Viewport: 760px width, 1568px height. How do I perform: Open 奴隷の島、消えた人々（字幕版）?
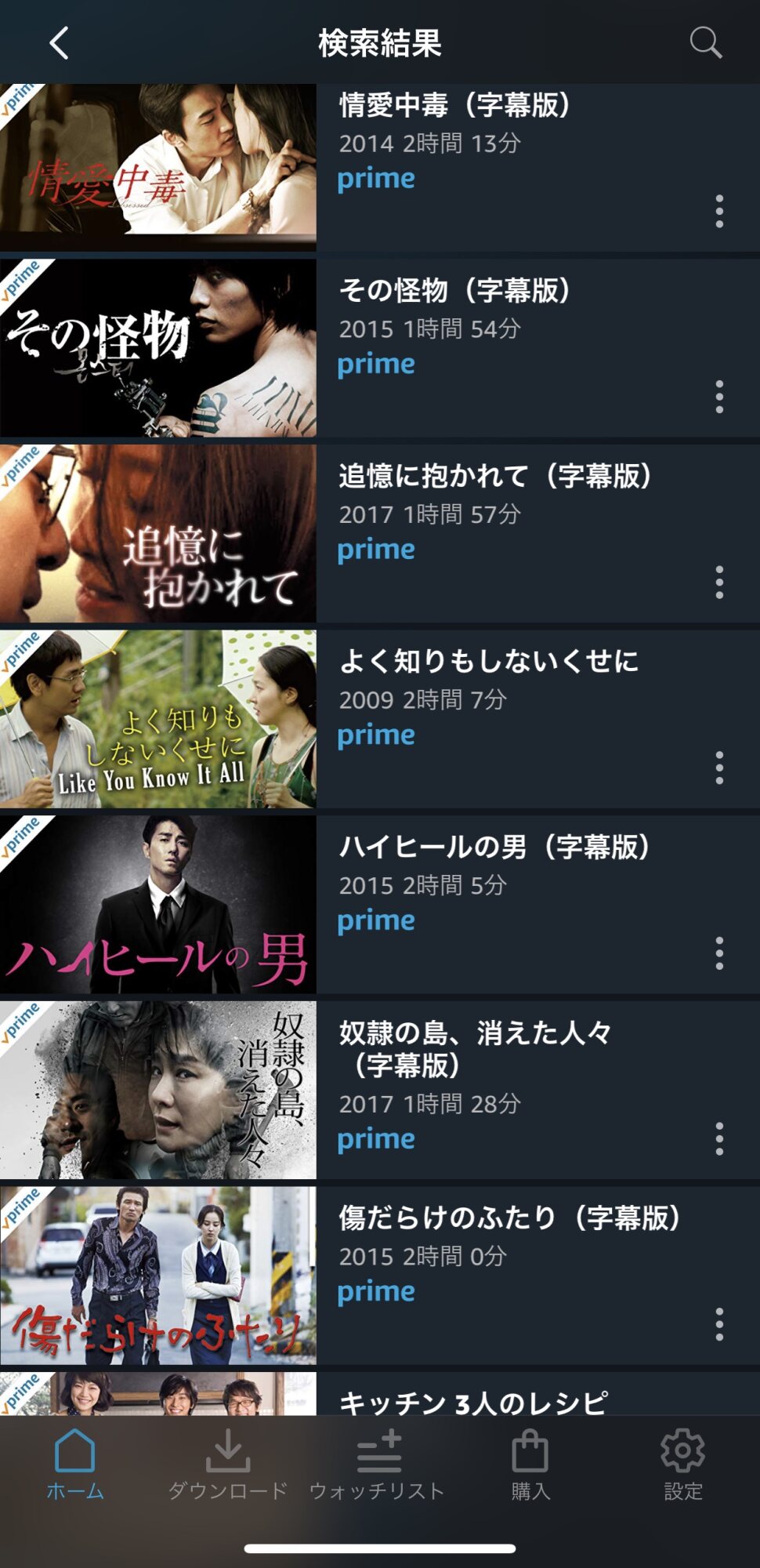[x=474, y=1048]
